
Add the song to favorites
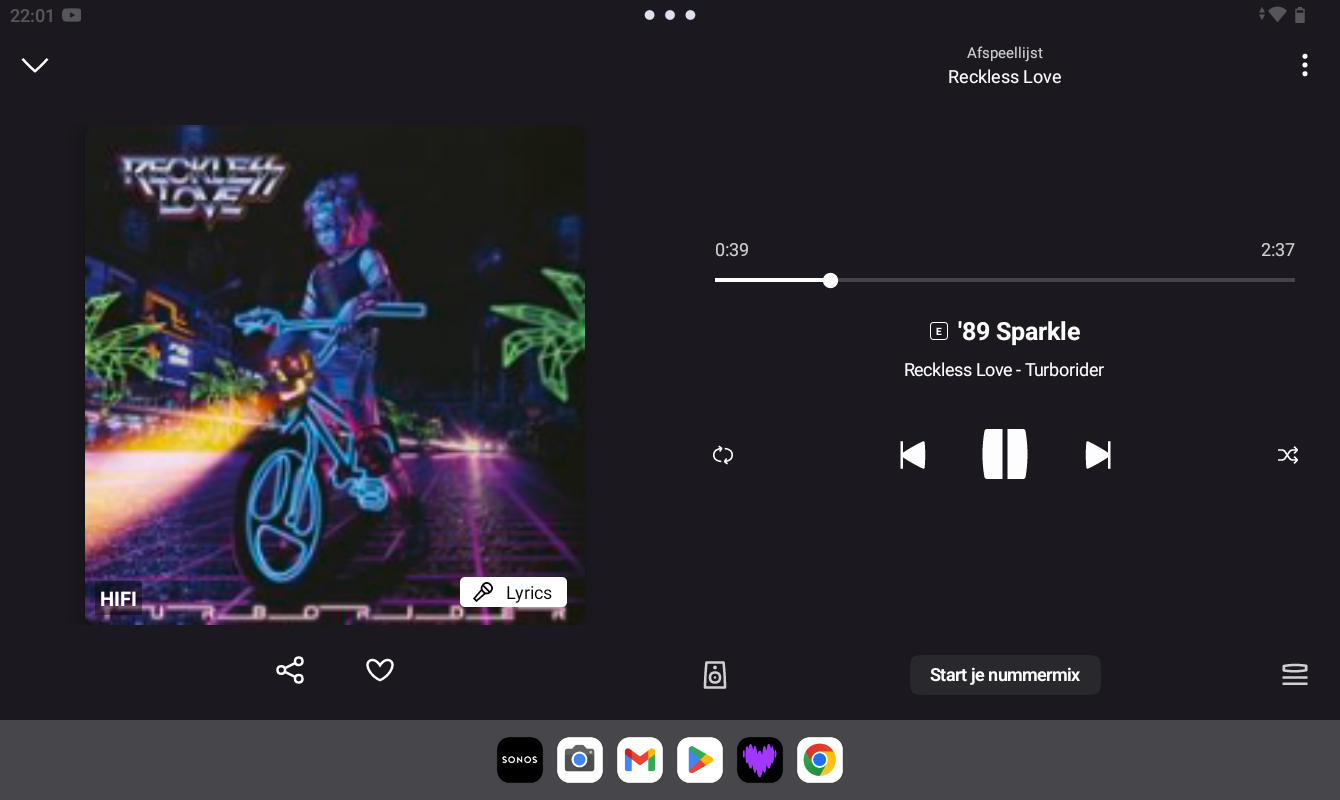coord(380,670)
